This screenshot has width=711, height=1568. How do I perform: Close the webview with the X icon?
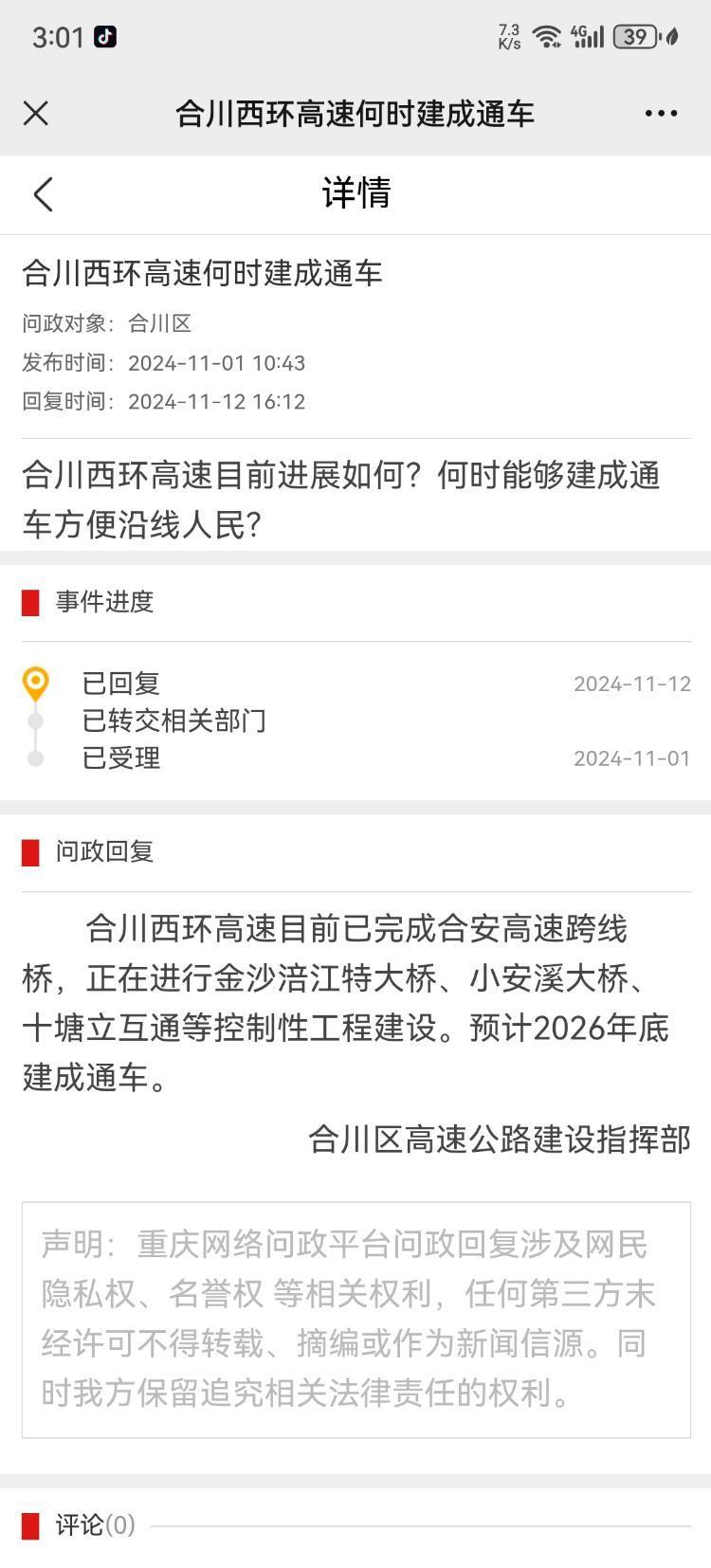(36, 114)
